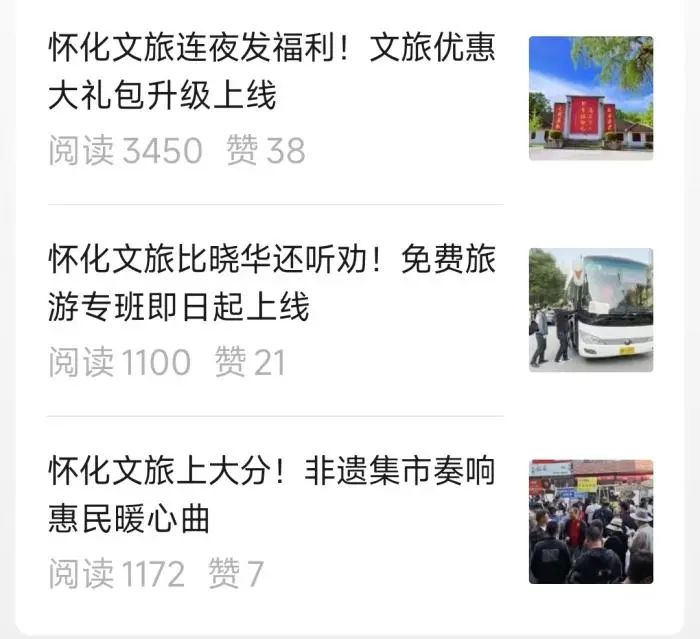View the white bus thumbnail of 免费旅游专班 article

click(x=590, y=310)
